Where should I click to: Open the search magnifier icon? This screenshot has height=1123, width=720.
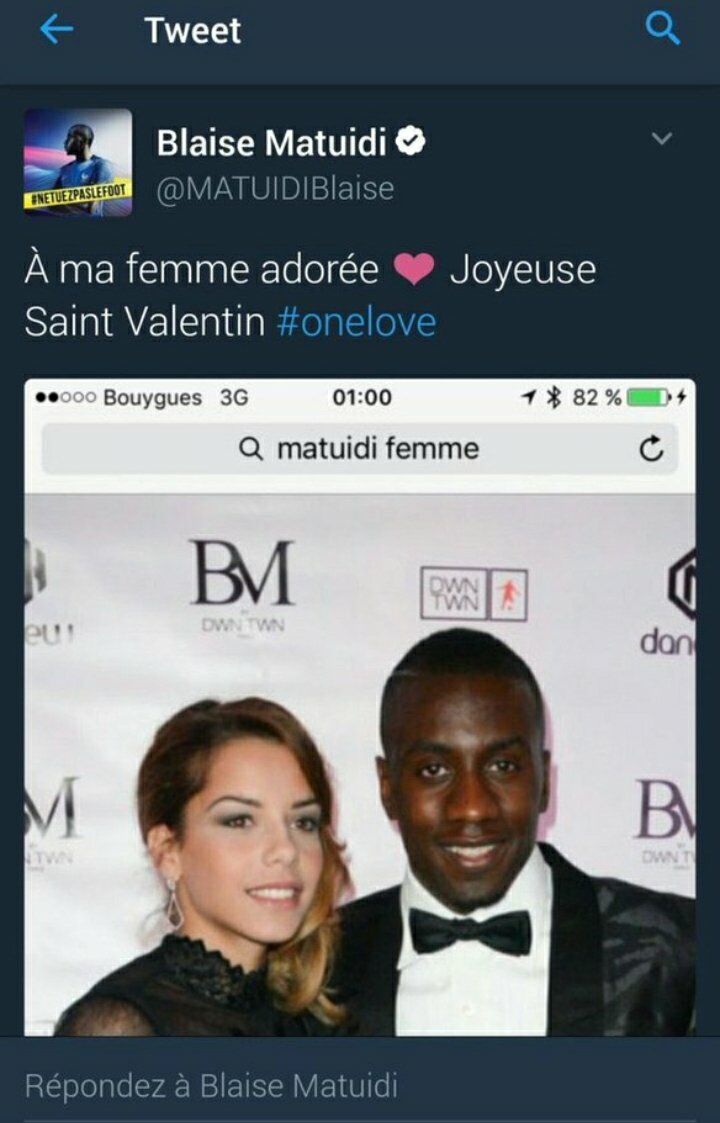[663, 30]
